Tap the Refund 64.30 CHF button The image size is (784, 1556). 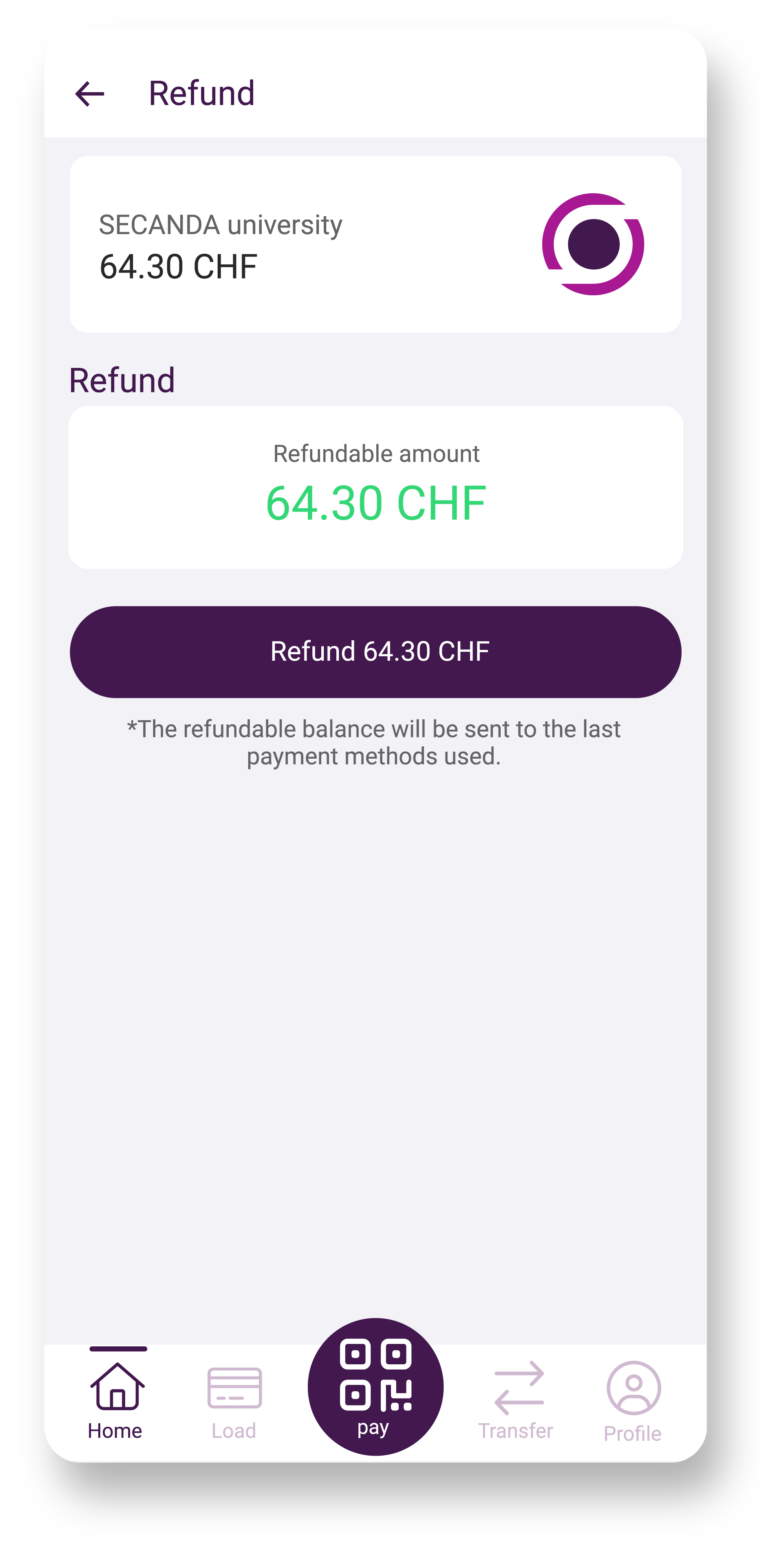pos(375,652)
